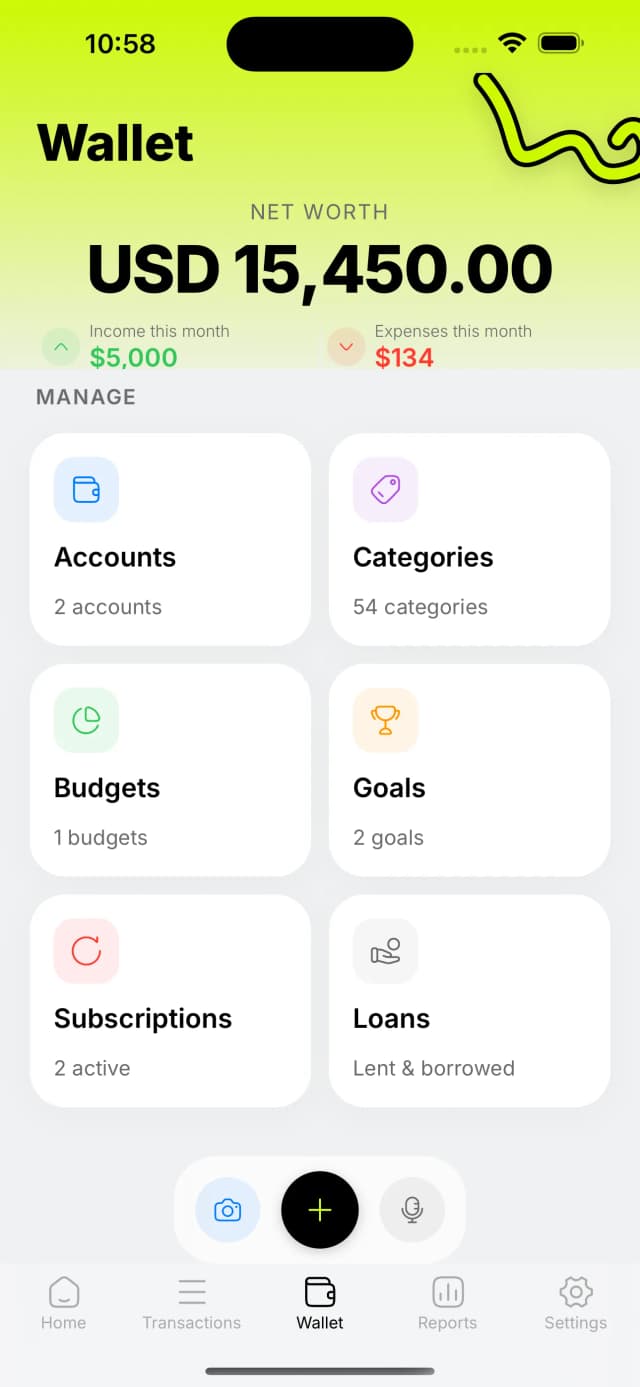Open the Categories card
Screen dimensions: 640x1387
point(469,539)
